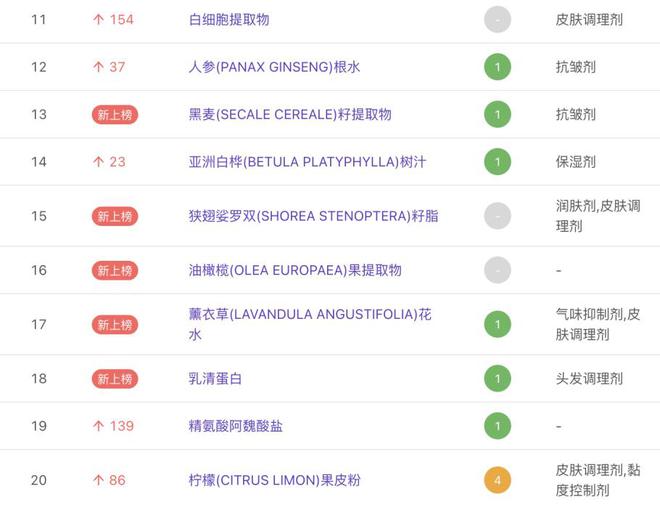The image size is (660, 510).
Task: View the 乳清蛋白 ingredient page
Action: (x=215, y=379)
